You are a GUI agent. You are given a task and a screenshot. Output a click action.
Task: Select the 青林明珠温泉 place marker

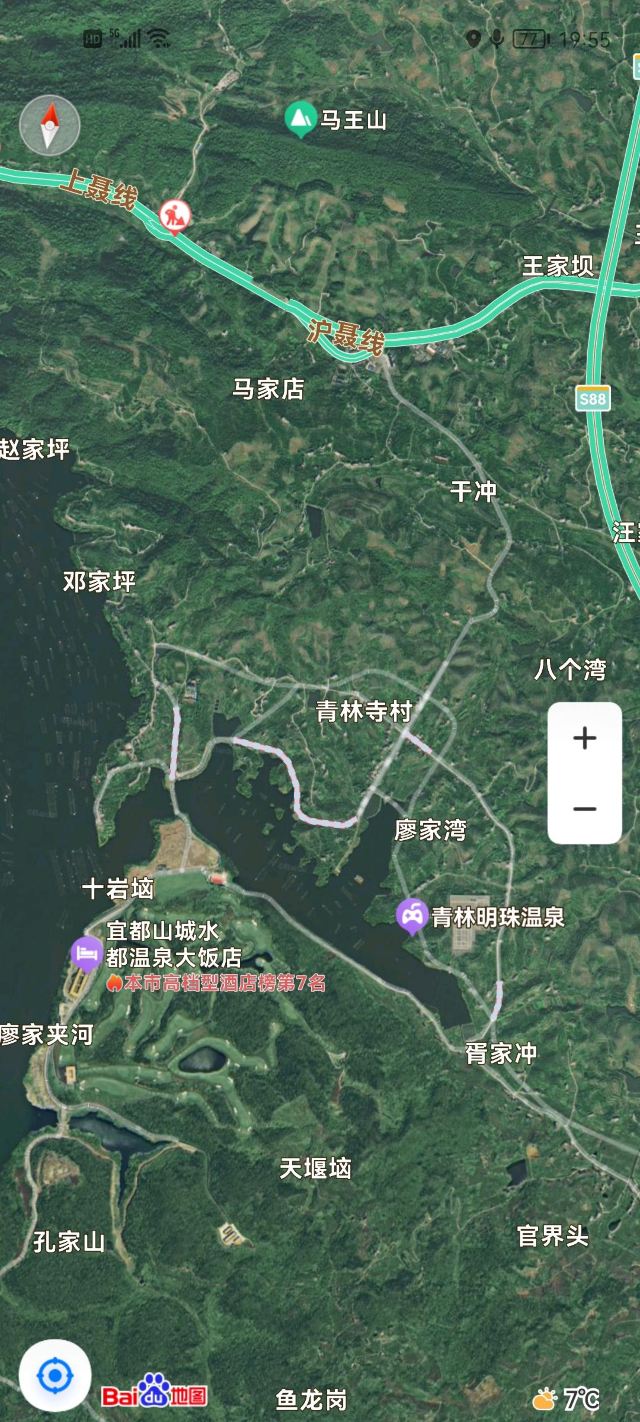coord(412,916)
